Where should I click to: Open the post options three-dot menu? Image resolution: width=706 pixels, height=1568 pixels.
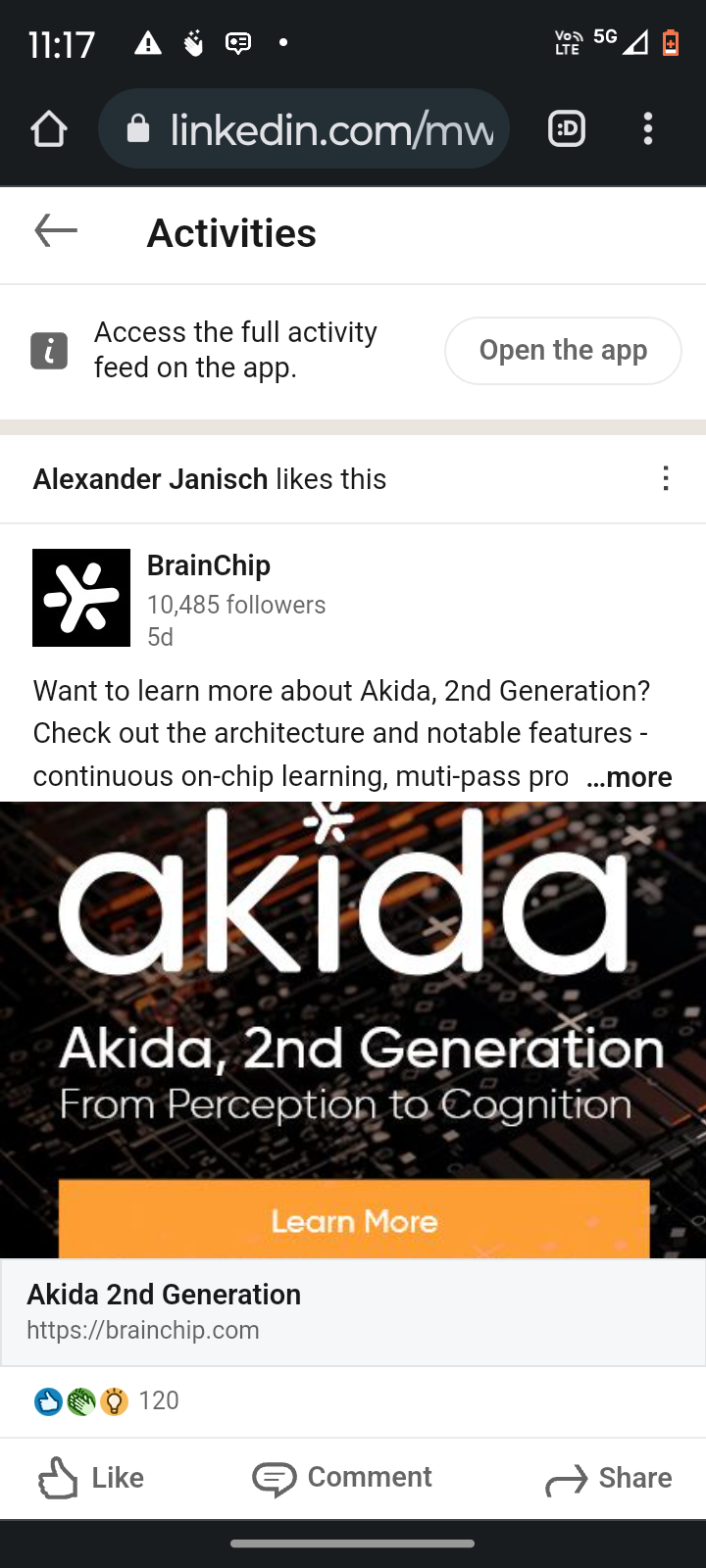(x=666, y=478)
